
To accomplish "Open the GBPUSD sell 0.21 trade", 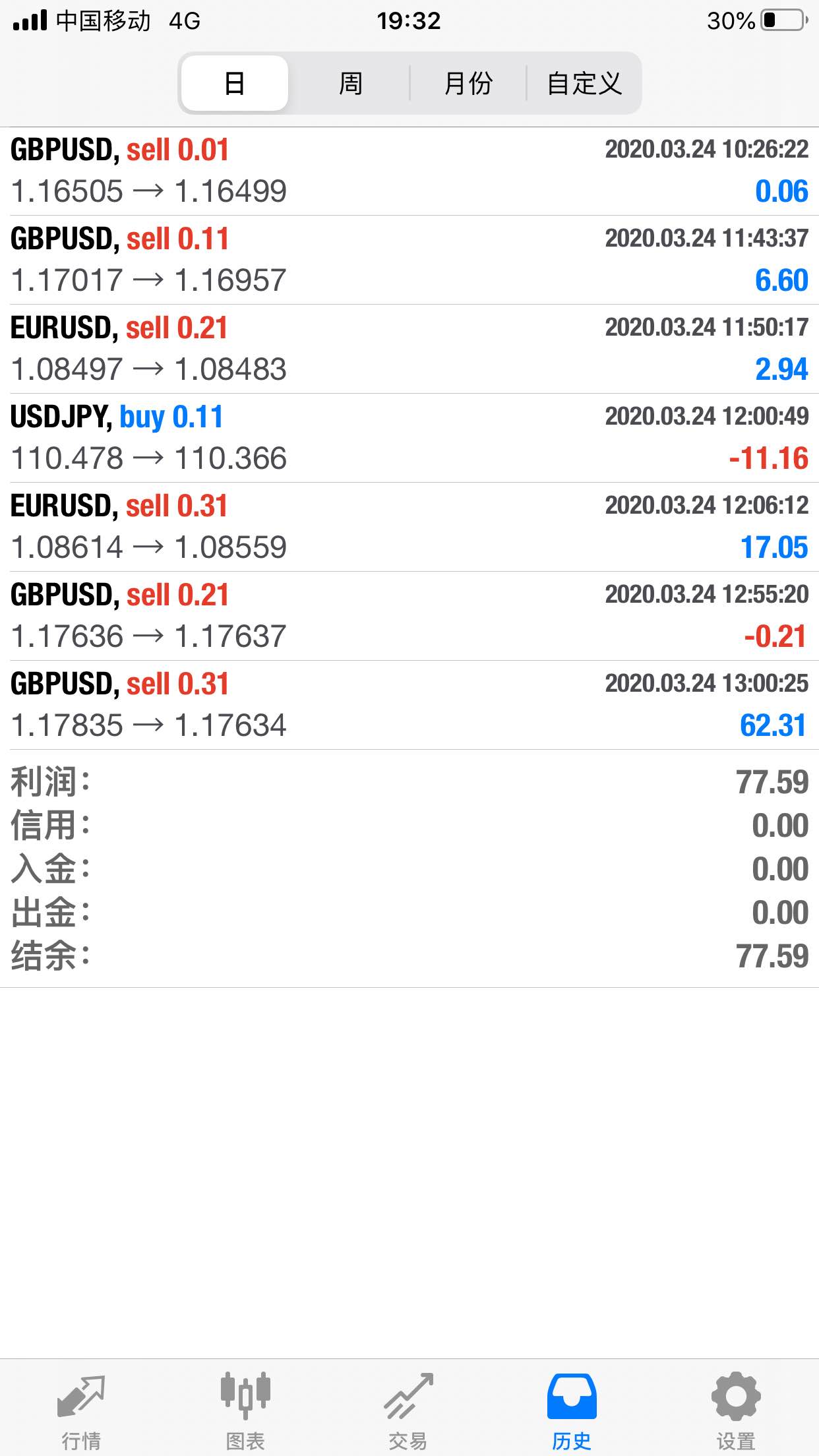I will (x=409, y=616).
